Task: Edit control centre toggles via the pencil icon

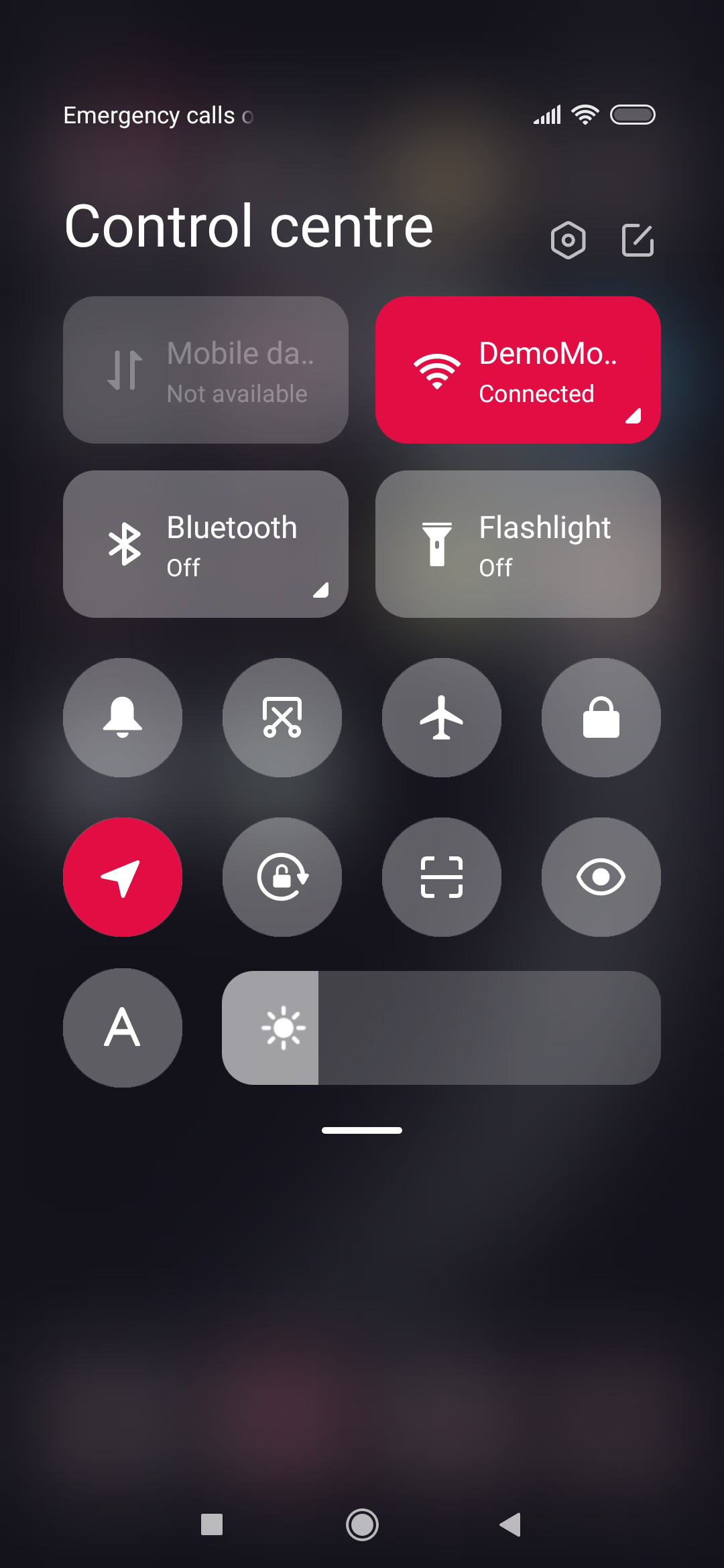Action: 638,240
